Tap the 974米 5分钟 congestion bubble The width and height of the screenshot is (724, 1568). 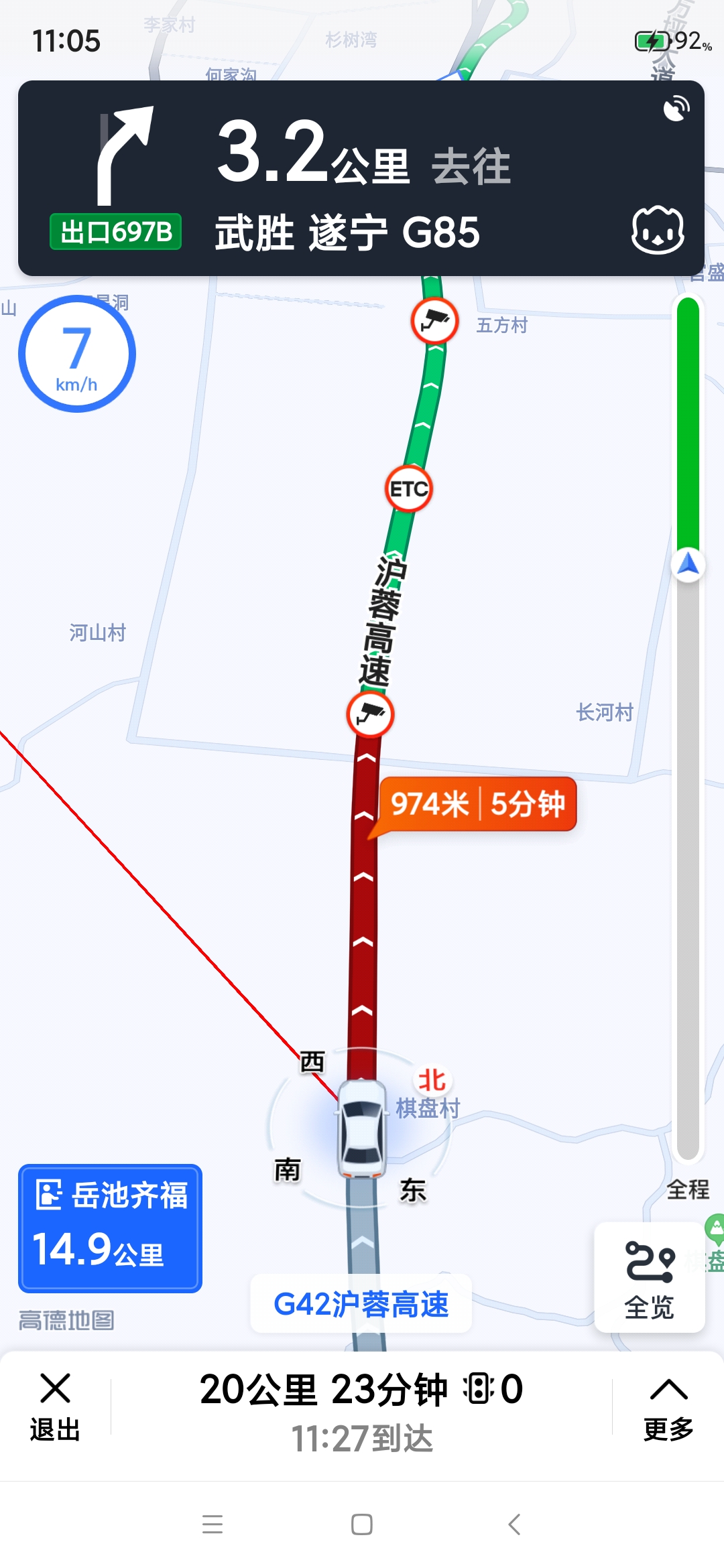pos(477,803)
